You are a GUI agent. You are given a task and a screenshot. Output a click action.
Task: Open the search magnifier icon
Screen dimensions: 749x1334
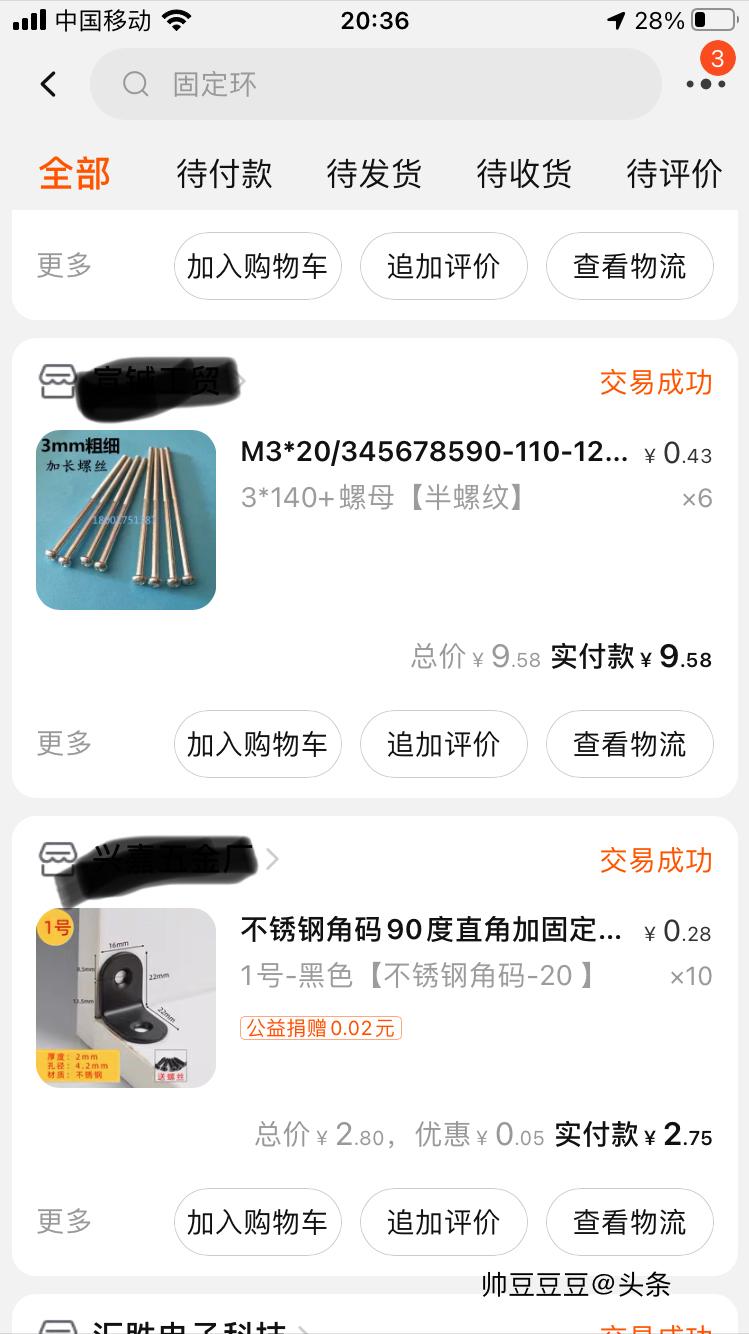(133, 83)
